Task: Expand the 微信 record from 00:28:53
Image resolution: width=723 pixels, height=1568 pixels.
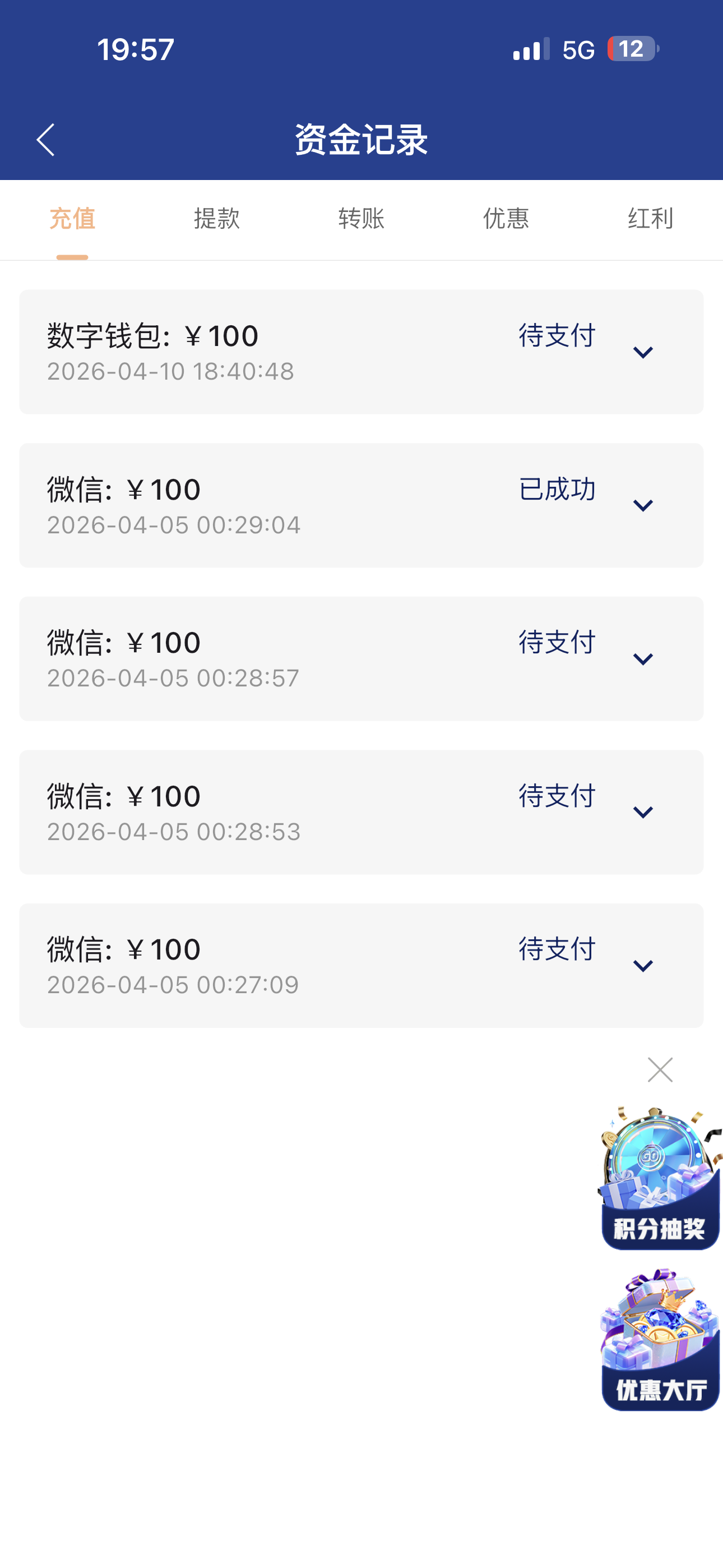Action: [643, 813]
